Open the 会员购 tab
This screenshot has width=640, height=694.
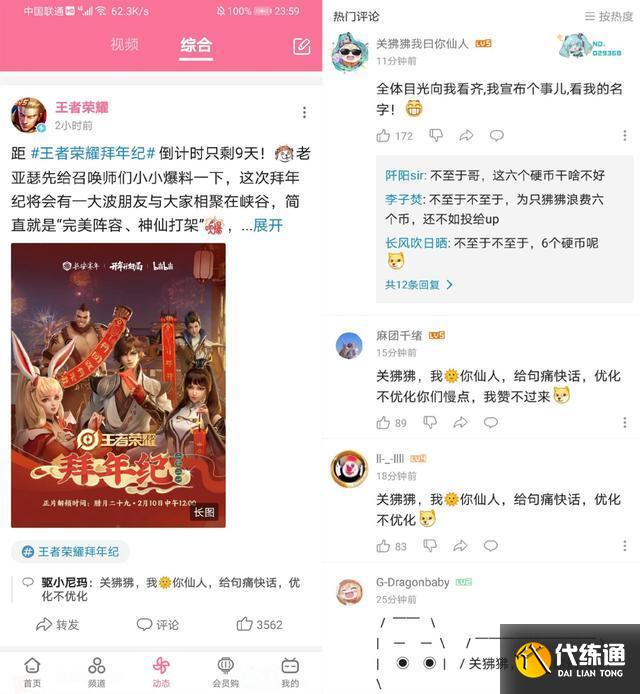(225, 671)
